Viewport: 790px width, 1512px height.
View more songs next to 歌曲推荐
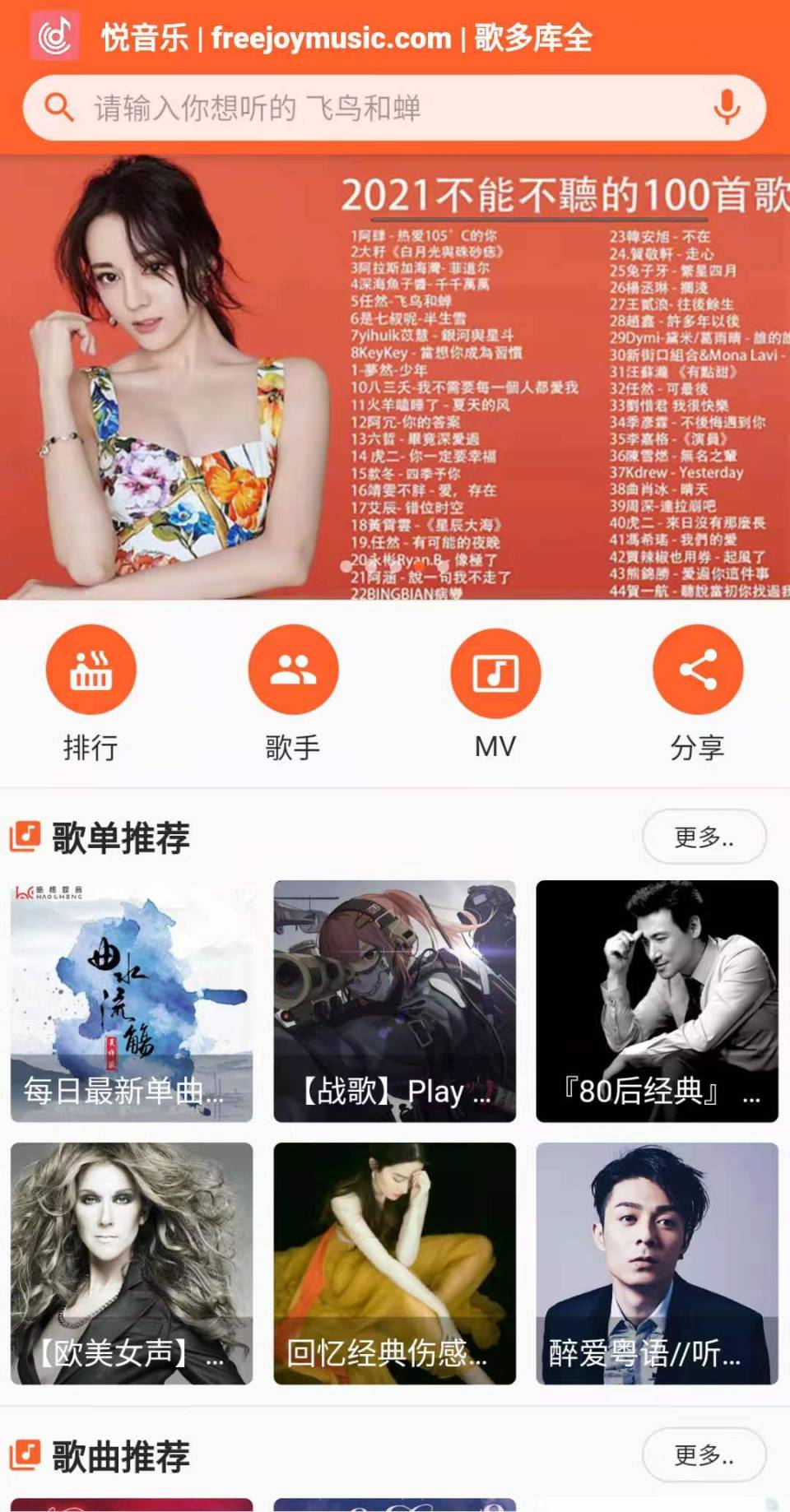(x=704, y=1455)
